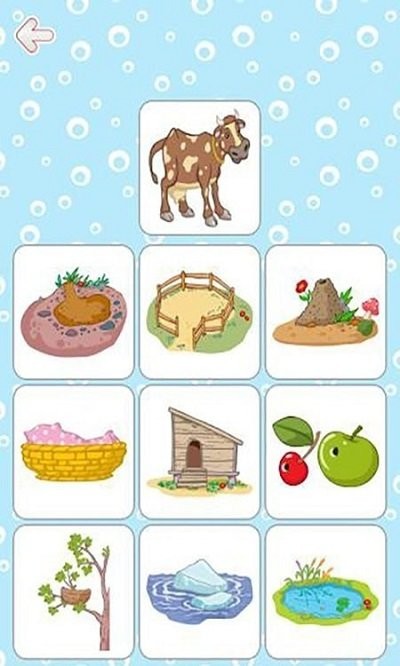Select the yellow wicker basket card

pyautogui.click(x=73, y=452)
